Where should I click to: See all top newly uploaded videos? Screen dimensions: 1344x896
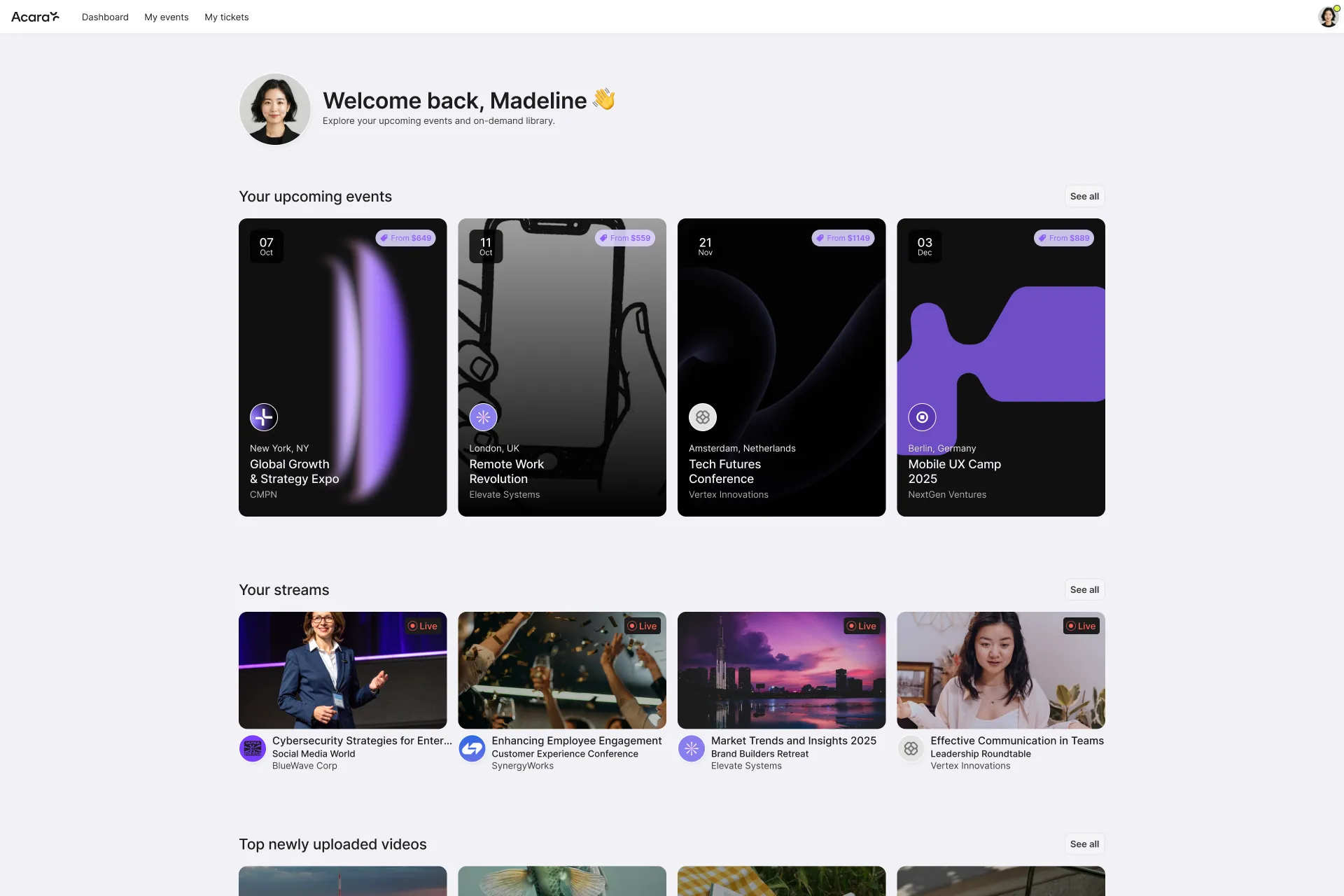pos(1084,844)
